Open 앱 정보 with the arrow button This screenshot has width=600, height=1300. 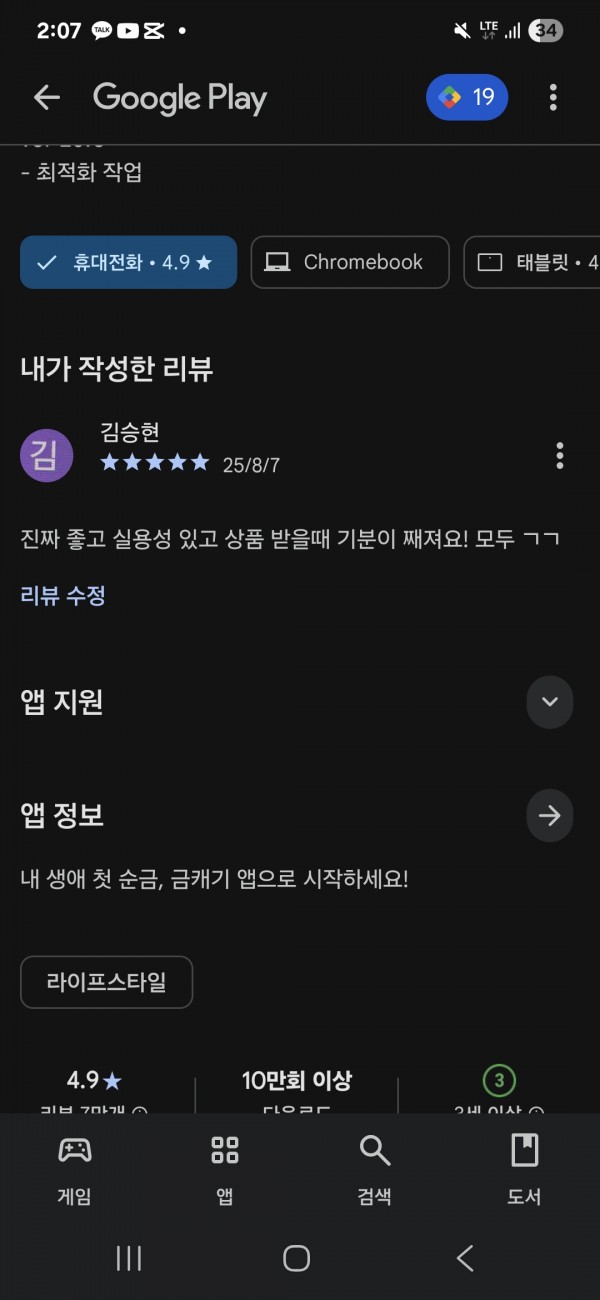click(550, 816)
